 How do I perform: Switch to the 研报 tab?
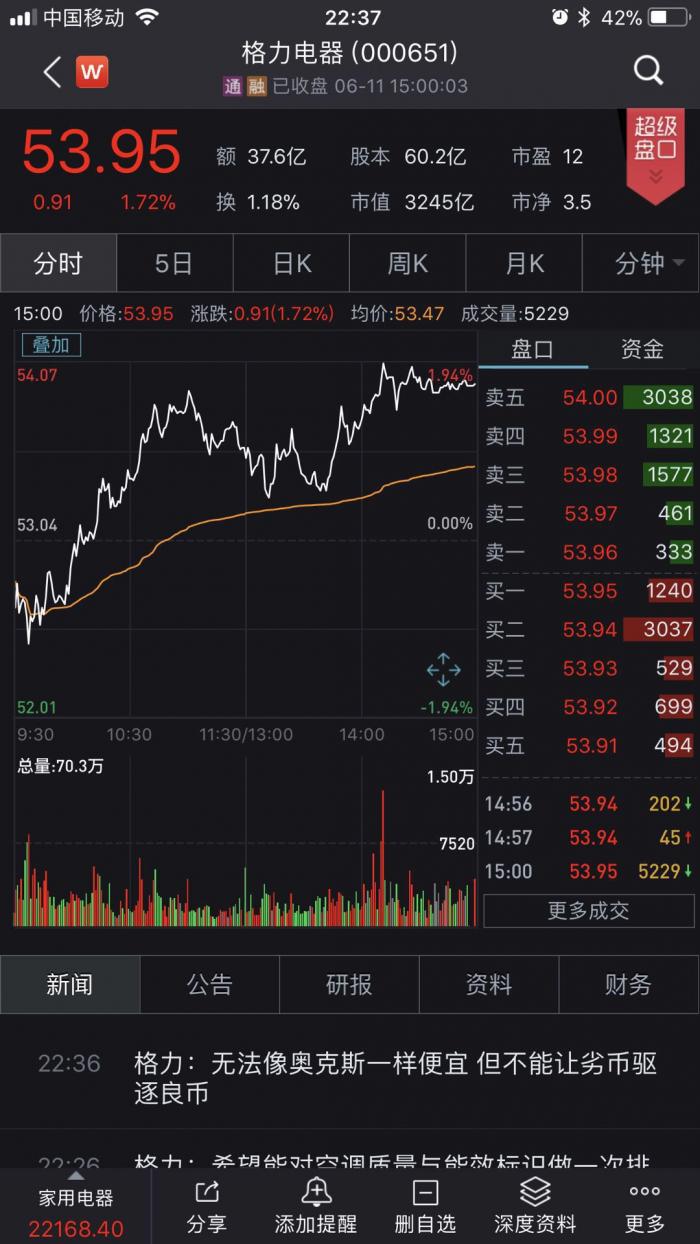coord(349,985)
